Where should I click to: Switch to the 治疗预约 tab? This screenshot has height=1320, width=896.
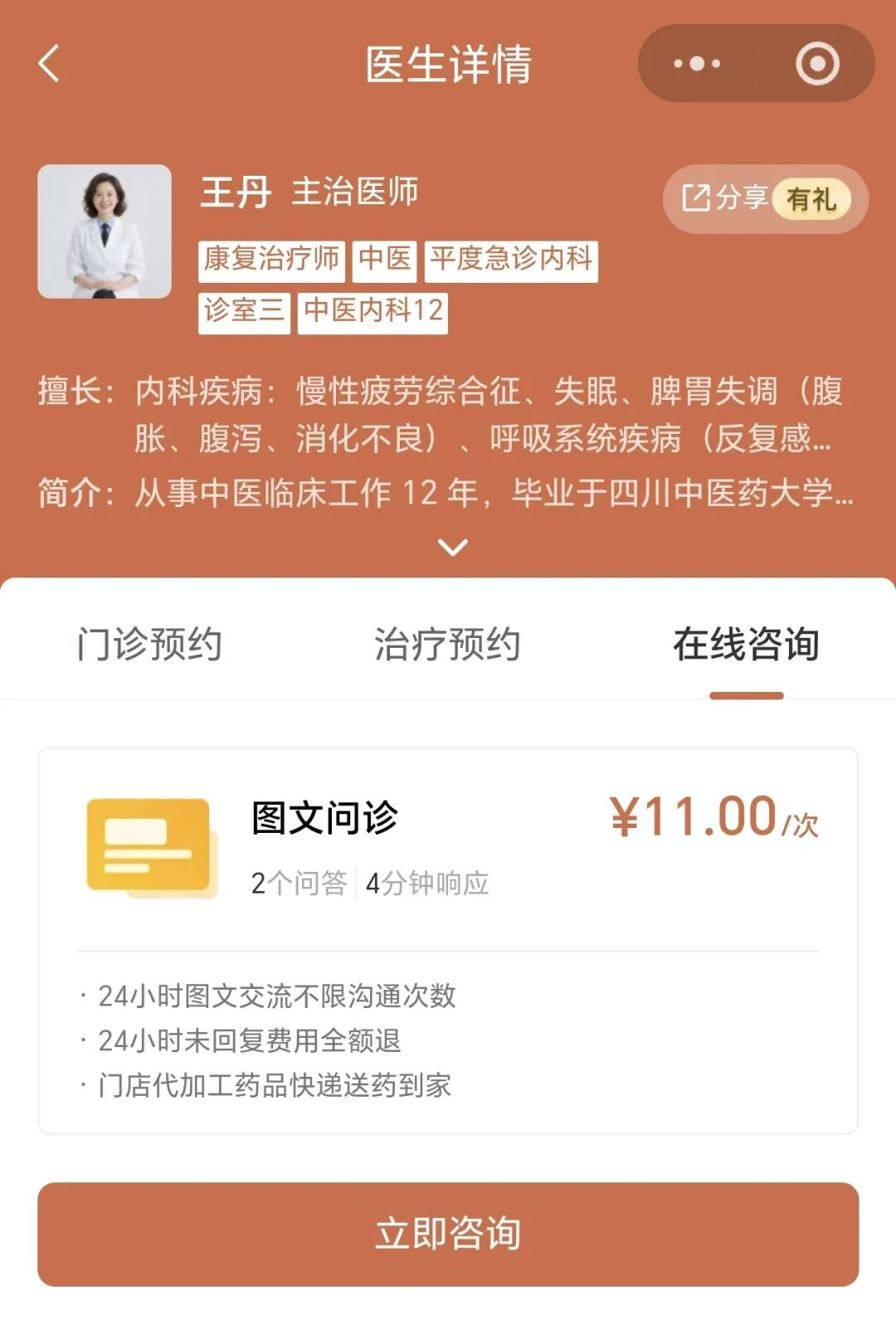pos(447,645)
